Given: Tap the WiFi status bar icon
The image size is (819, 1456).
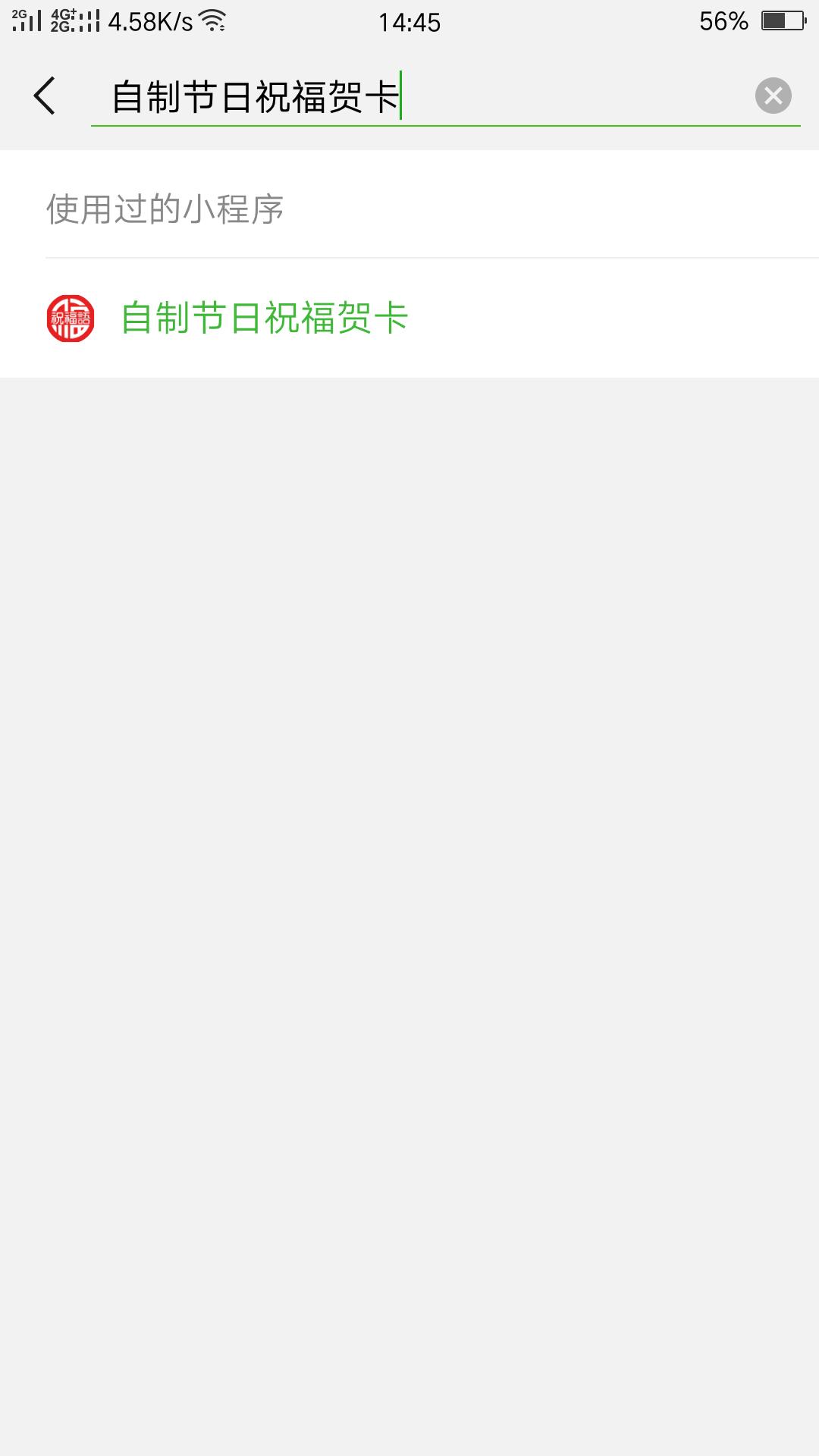Looking at the screenshot, I should coord(211,21).
